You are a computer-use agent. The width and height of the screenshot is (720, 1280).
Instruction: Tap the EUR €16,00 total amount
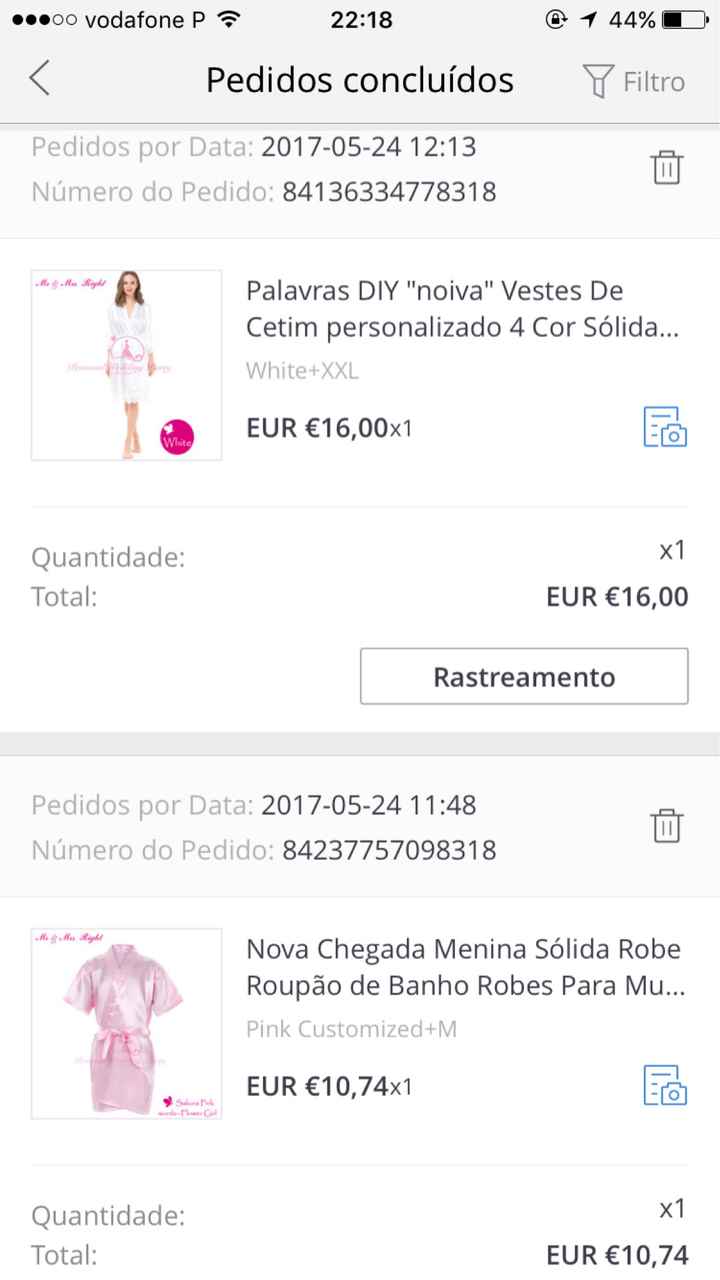(x=615, y=596)
